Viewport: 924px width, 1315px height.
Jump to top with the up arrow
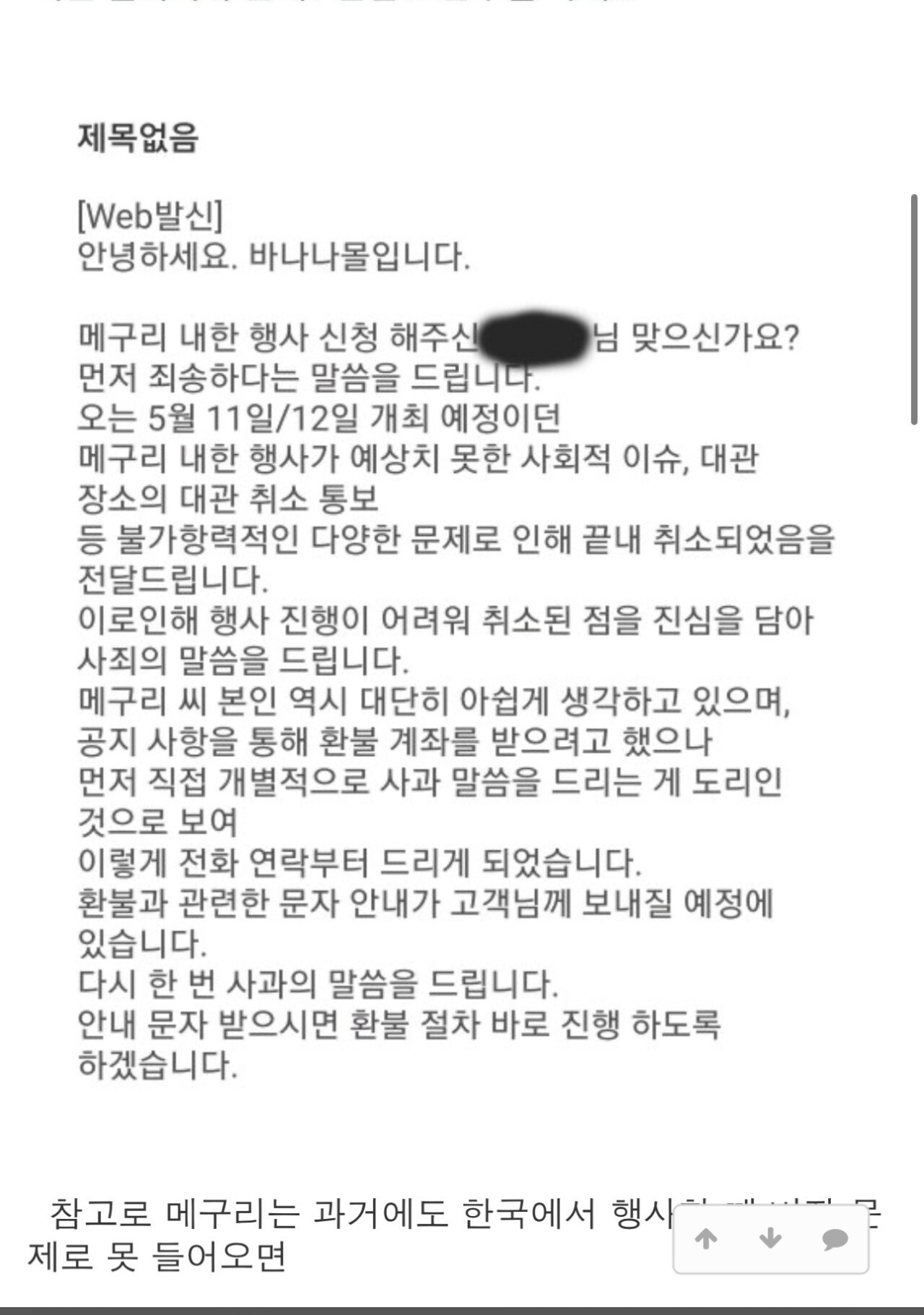coord(706,1240)
